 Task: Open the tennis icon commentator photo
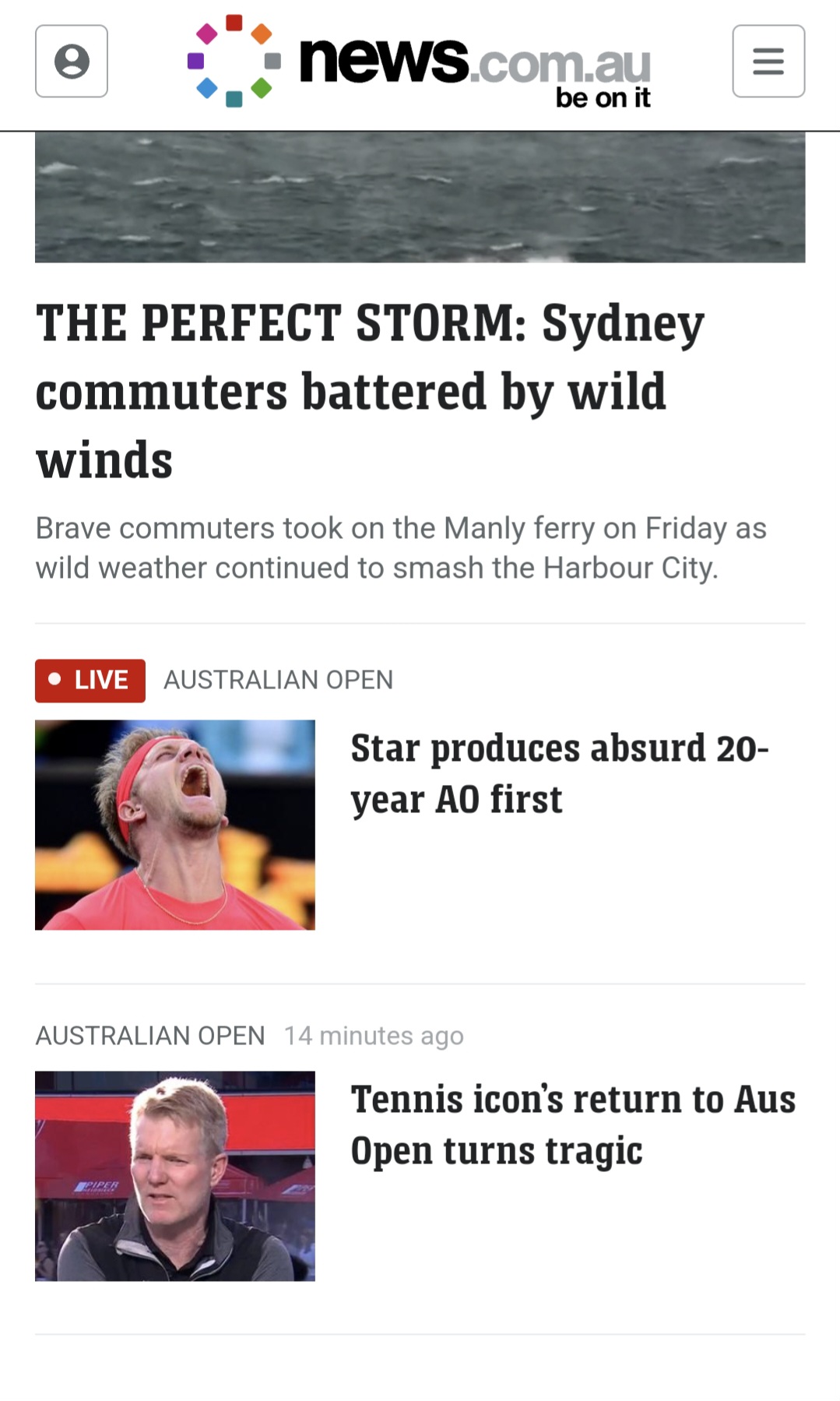[x=175, y=1176]
